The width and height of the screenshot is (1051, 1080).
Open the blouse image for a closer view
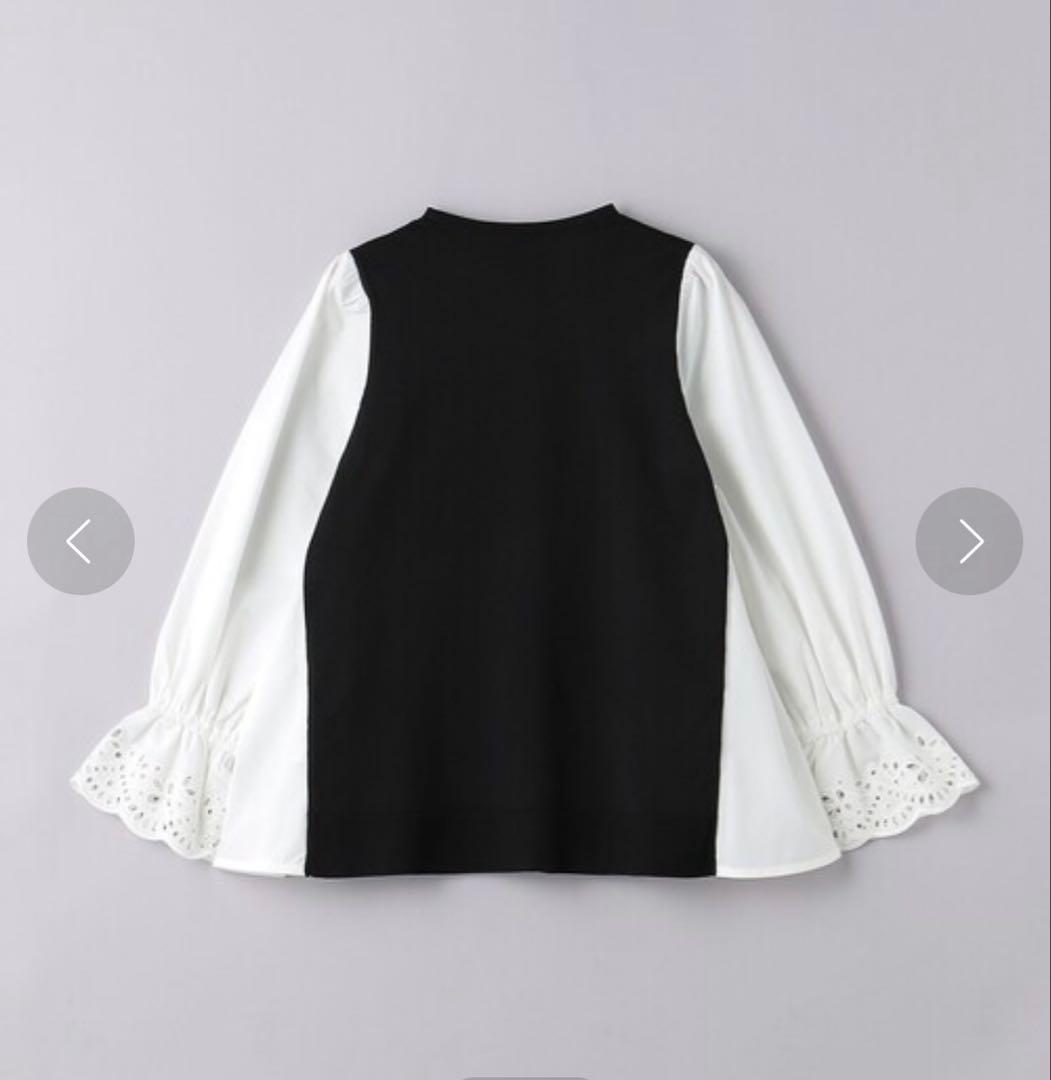[525, 540]
